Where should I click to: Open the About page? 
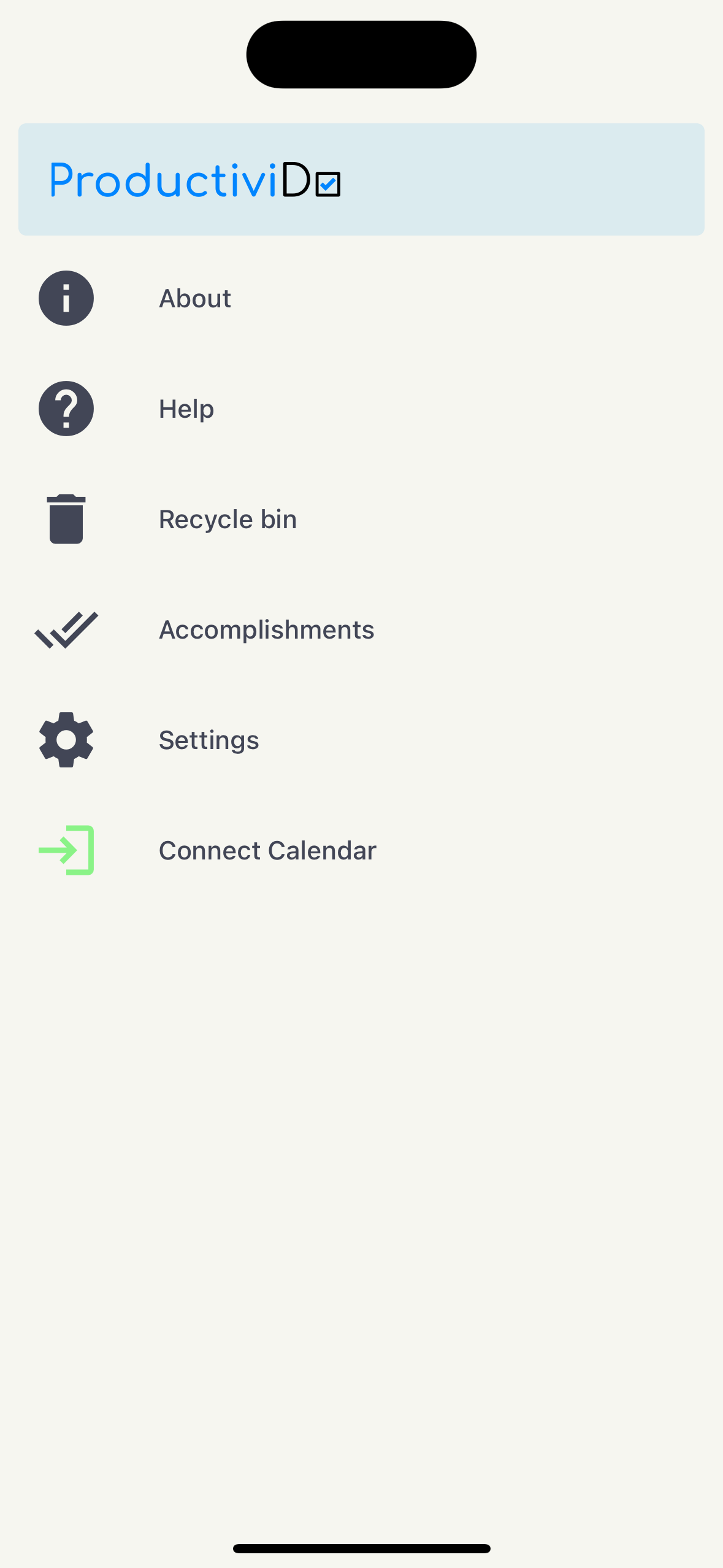[195, 299]
